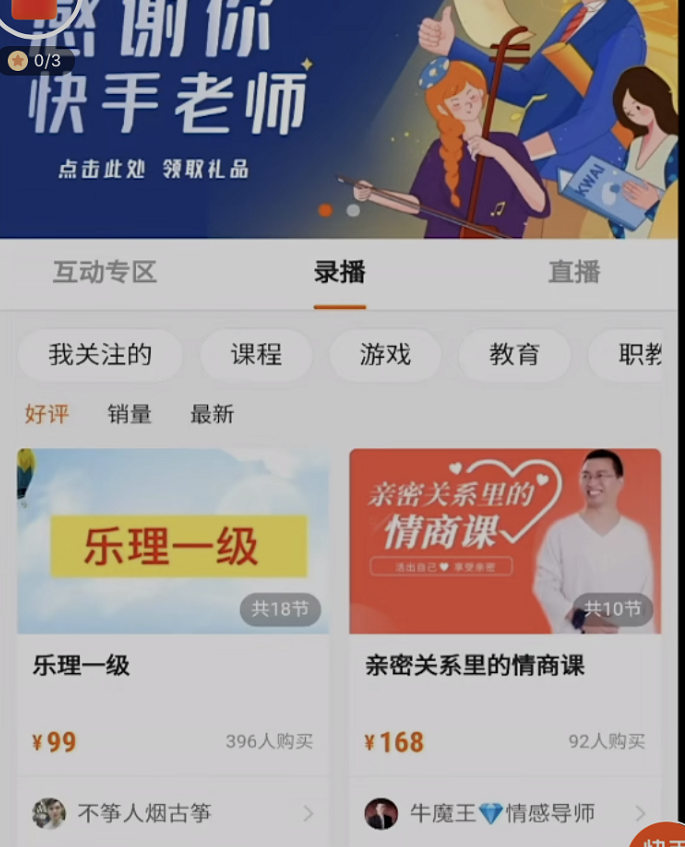View 牛魔王情感导师 teacher profile
This screenshot has width=685, height=847.
[x=504, y=813]
